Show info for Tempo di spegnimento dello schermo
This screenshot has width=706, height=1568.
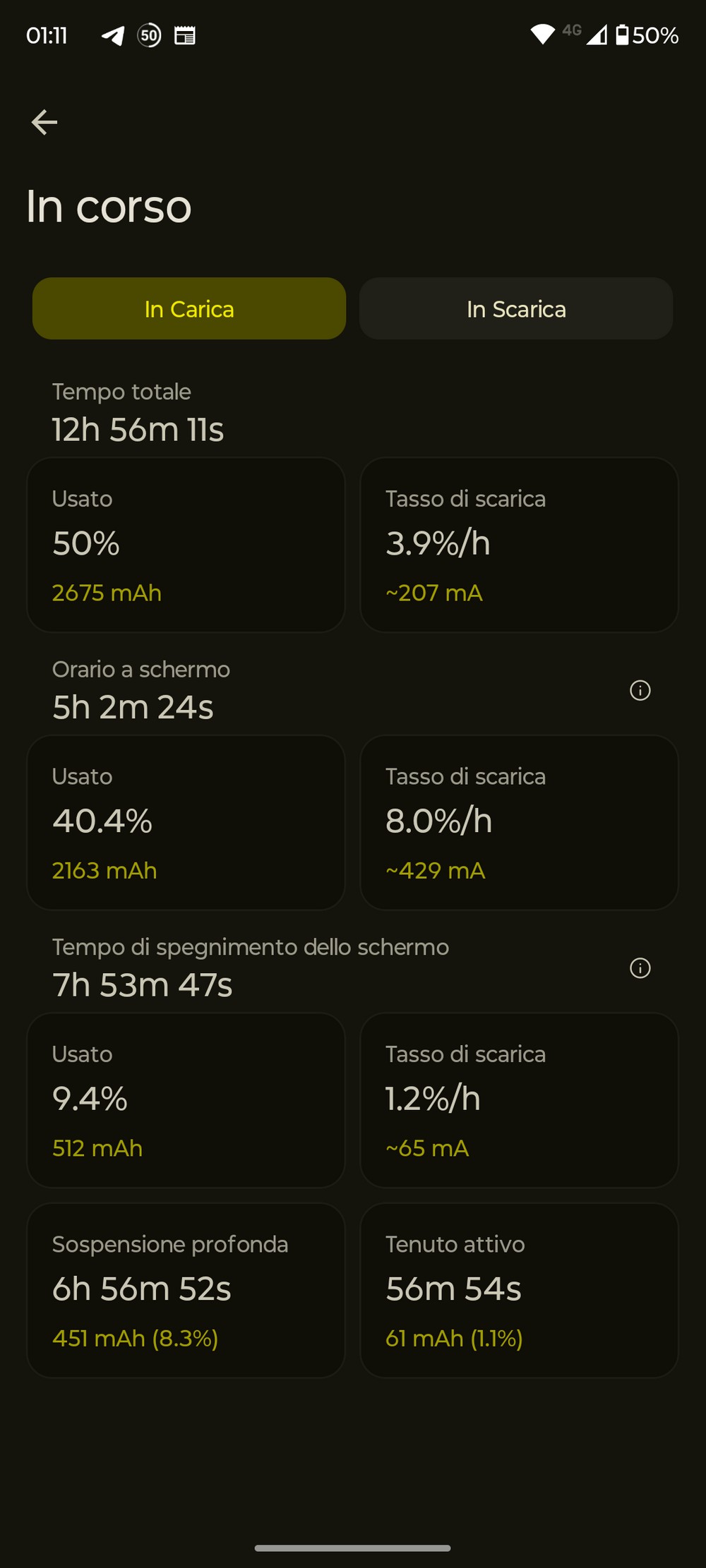[640, 968]
